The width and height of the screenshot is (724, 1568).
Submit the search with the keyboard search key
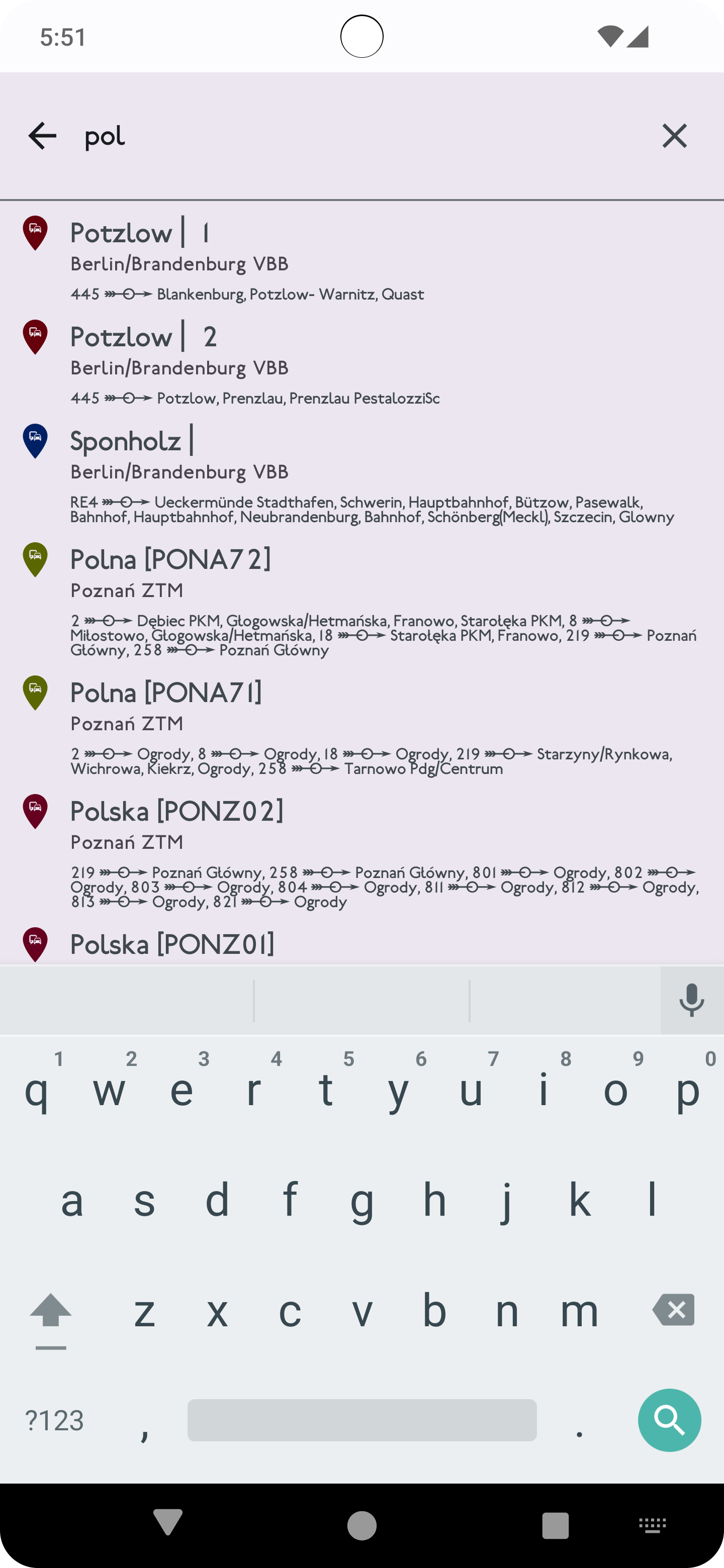click(x=669, y=1420)
